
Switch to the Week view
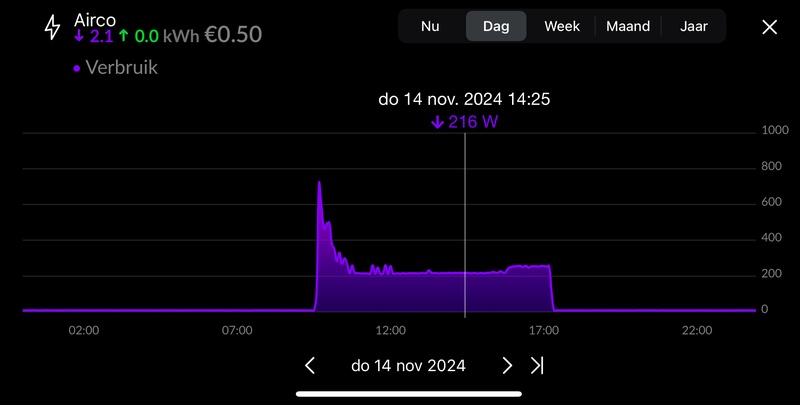coord(562,27)
